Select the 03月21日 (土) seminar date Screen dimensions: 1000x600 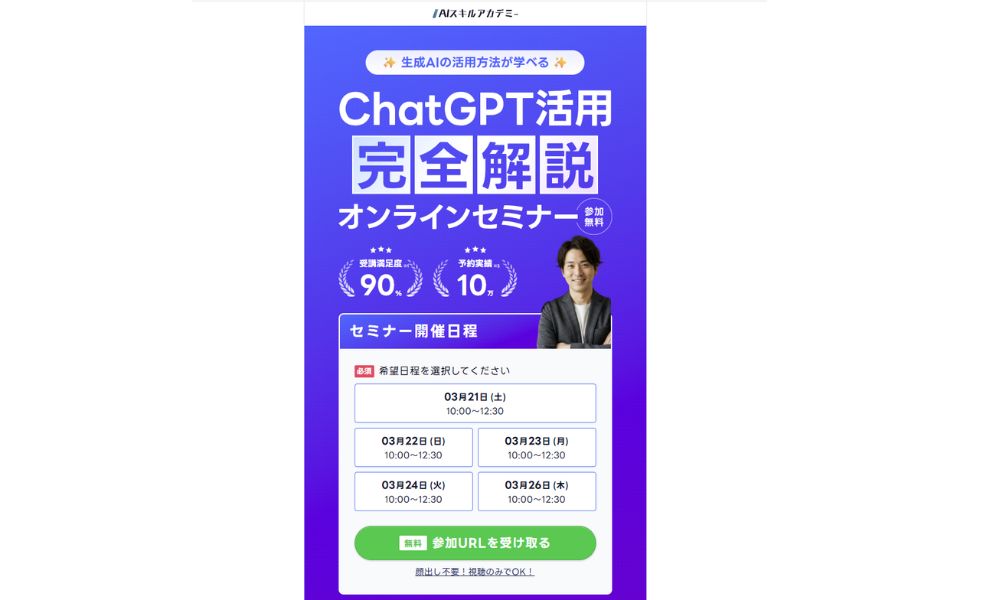coord(475,403)
